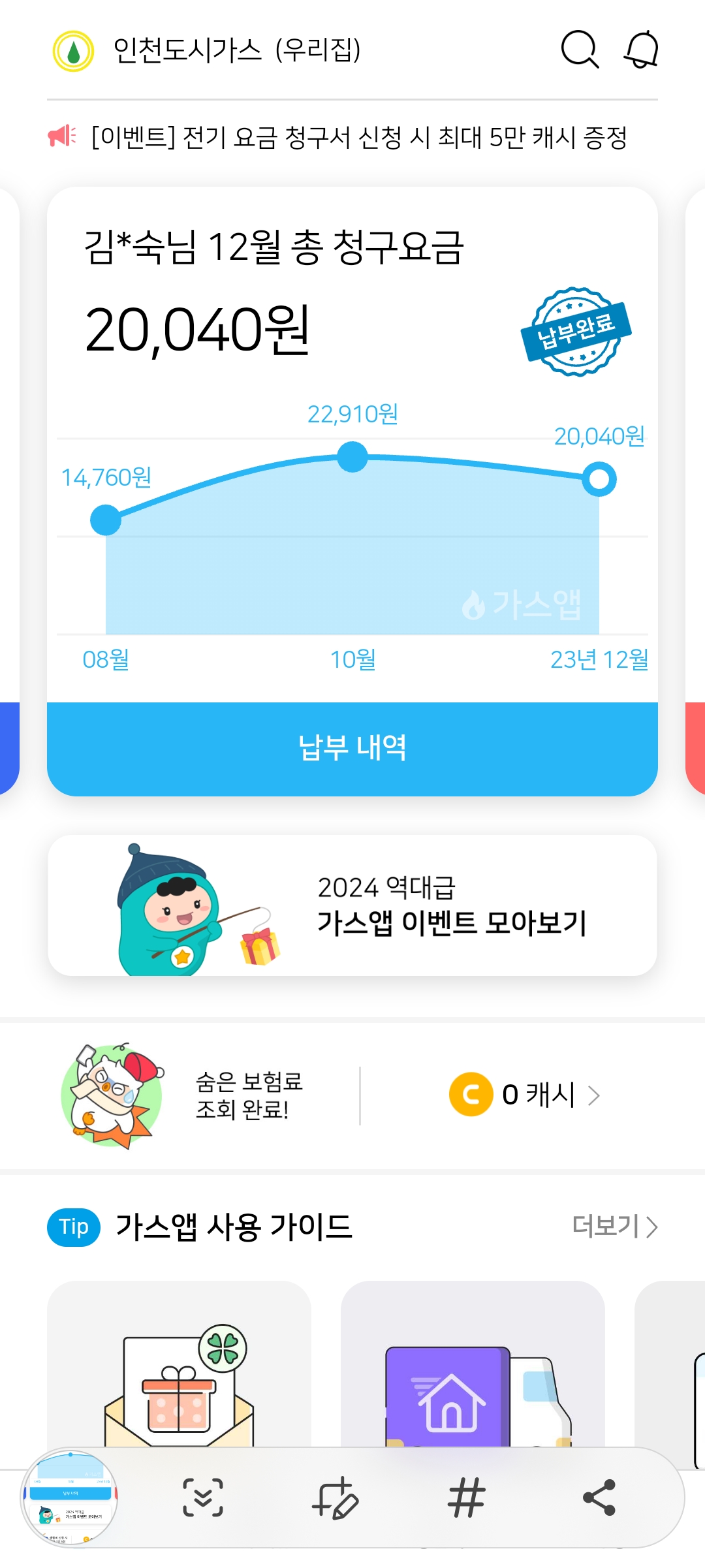Open the 0 캐시 balance
This screenshot has height=1568, width=705.
click(524, 1095)
